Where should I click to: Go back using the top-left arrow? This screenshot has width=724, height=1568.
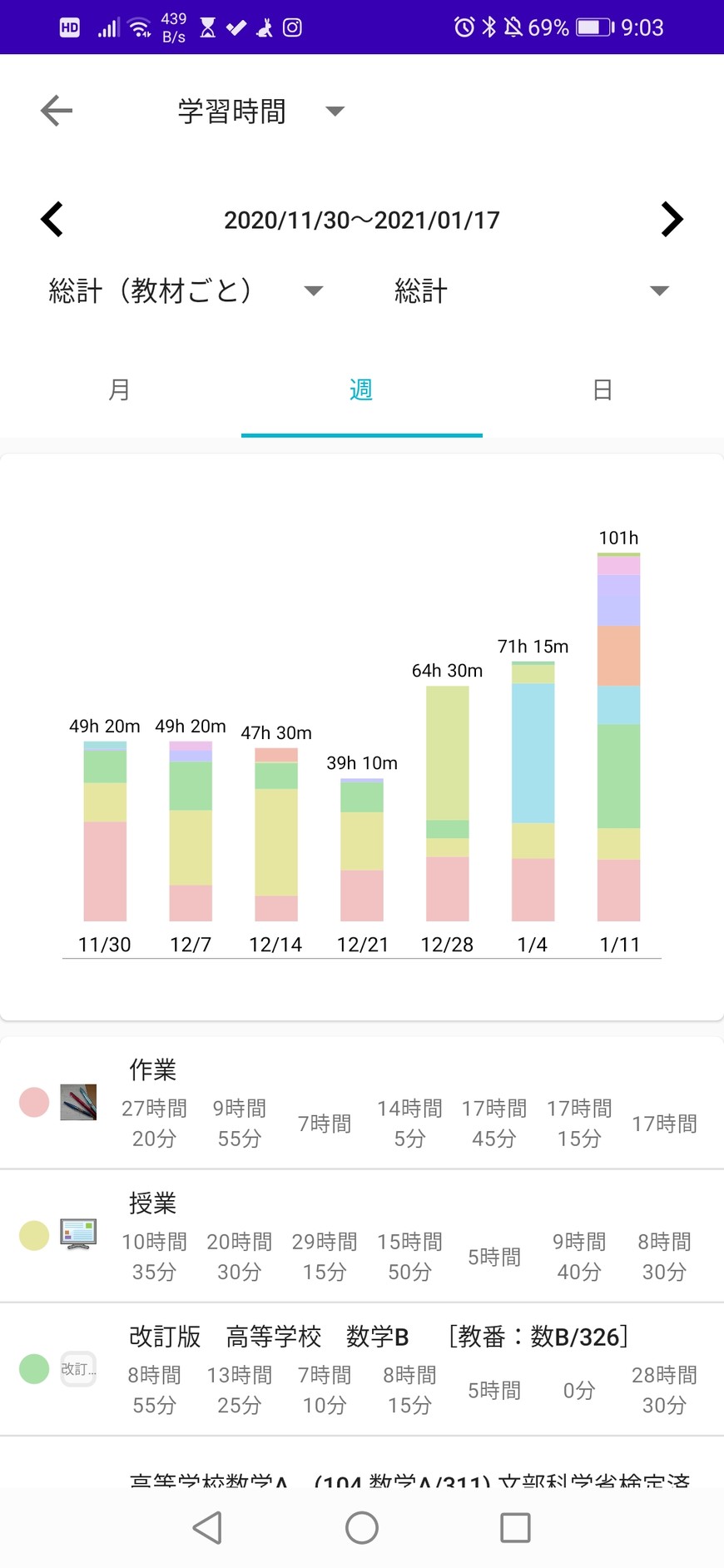click(57, 111)
